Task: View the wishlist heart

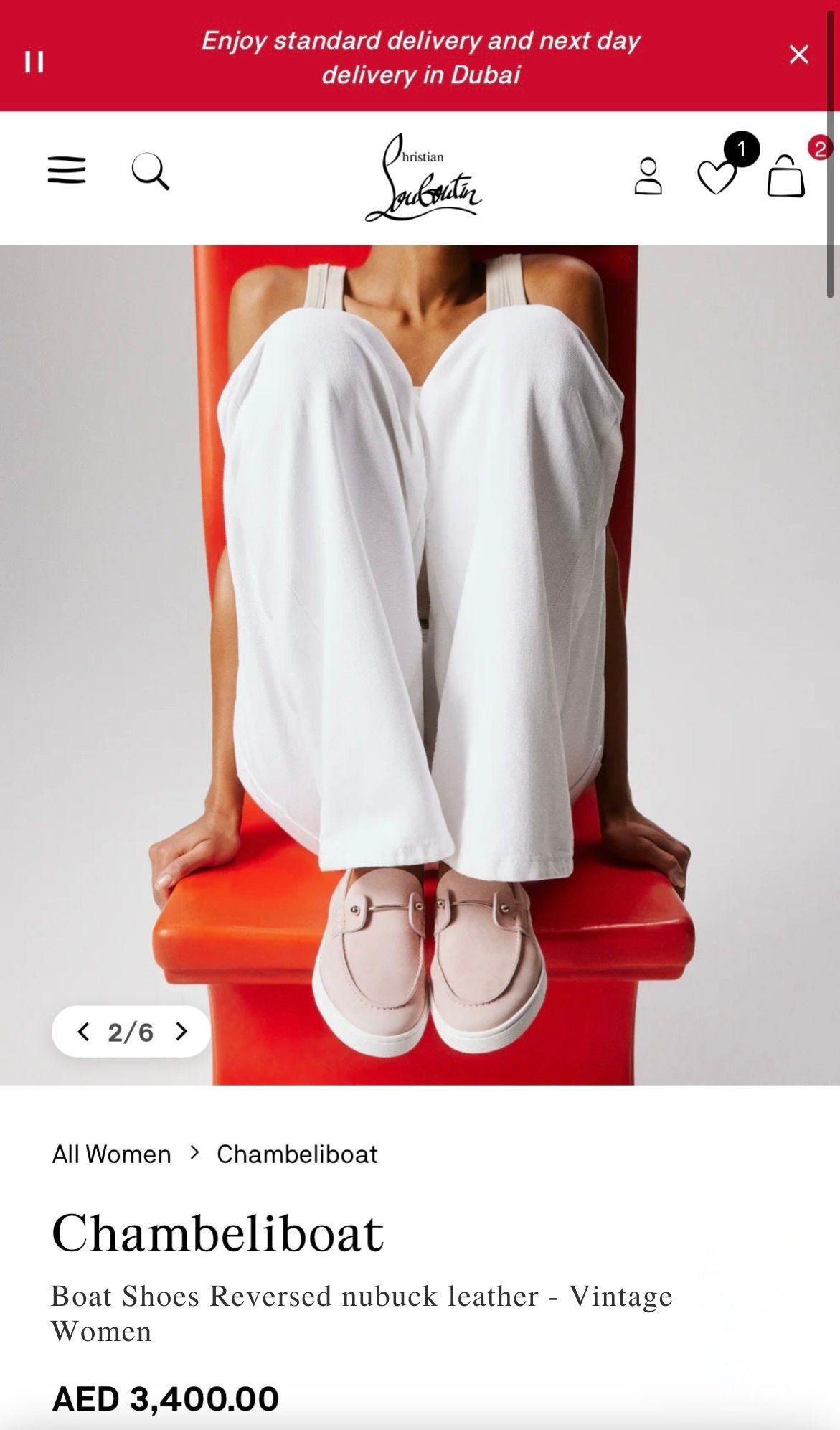Action: (717, 177)
